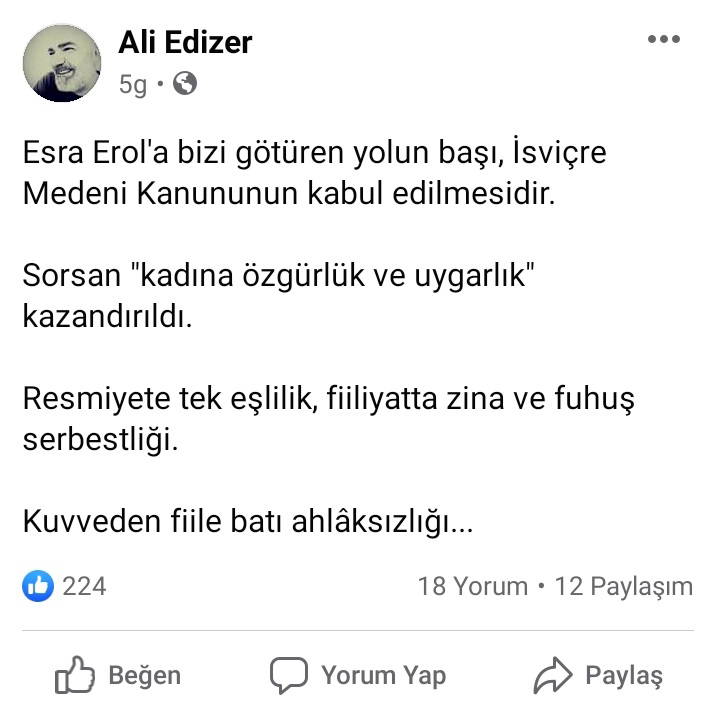This screenshot has width=718, height=713.
Task: Open the 18 Yorum comments
Action: click(x=472, y=586)
